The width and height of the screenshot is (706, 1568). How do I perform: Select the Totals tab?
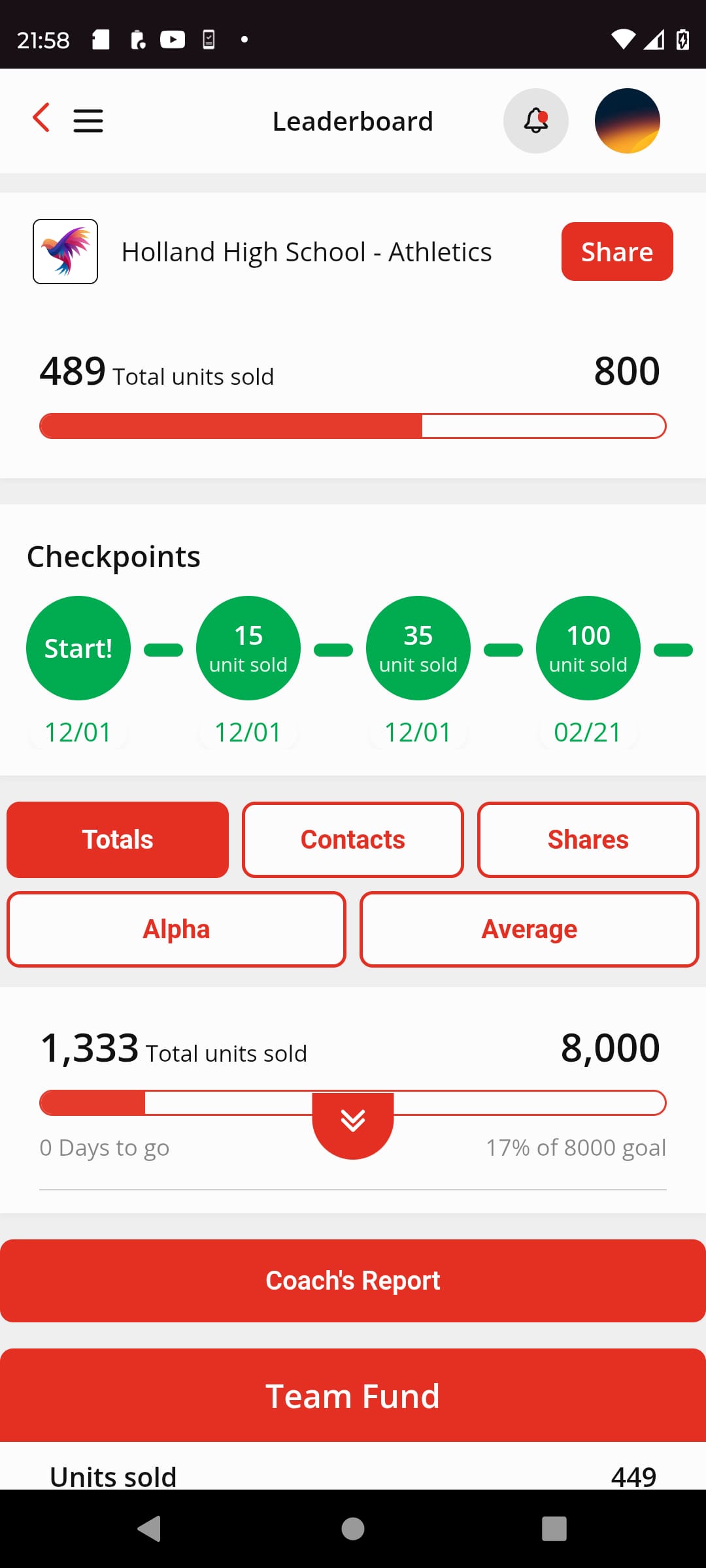click(117, 839)
